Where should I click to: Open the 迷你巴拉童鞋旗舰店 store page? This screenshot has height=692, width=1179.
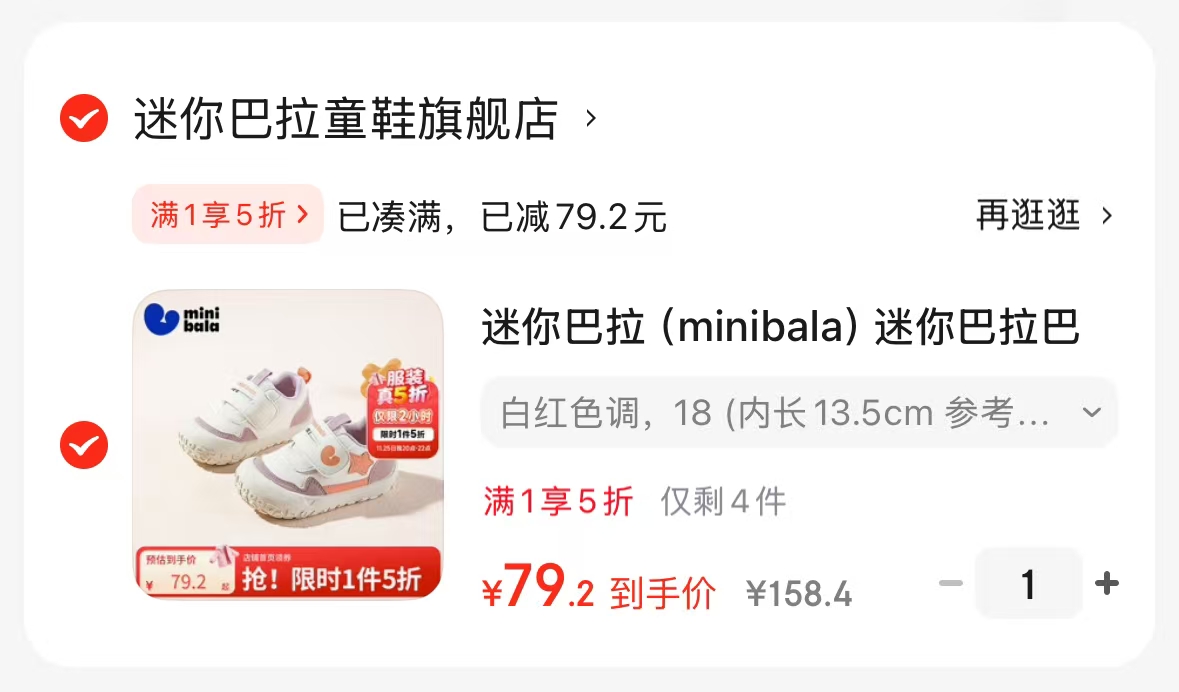coord(346,120)
